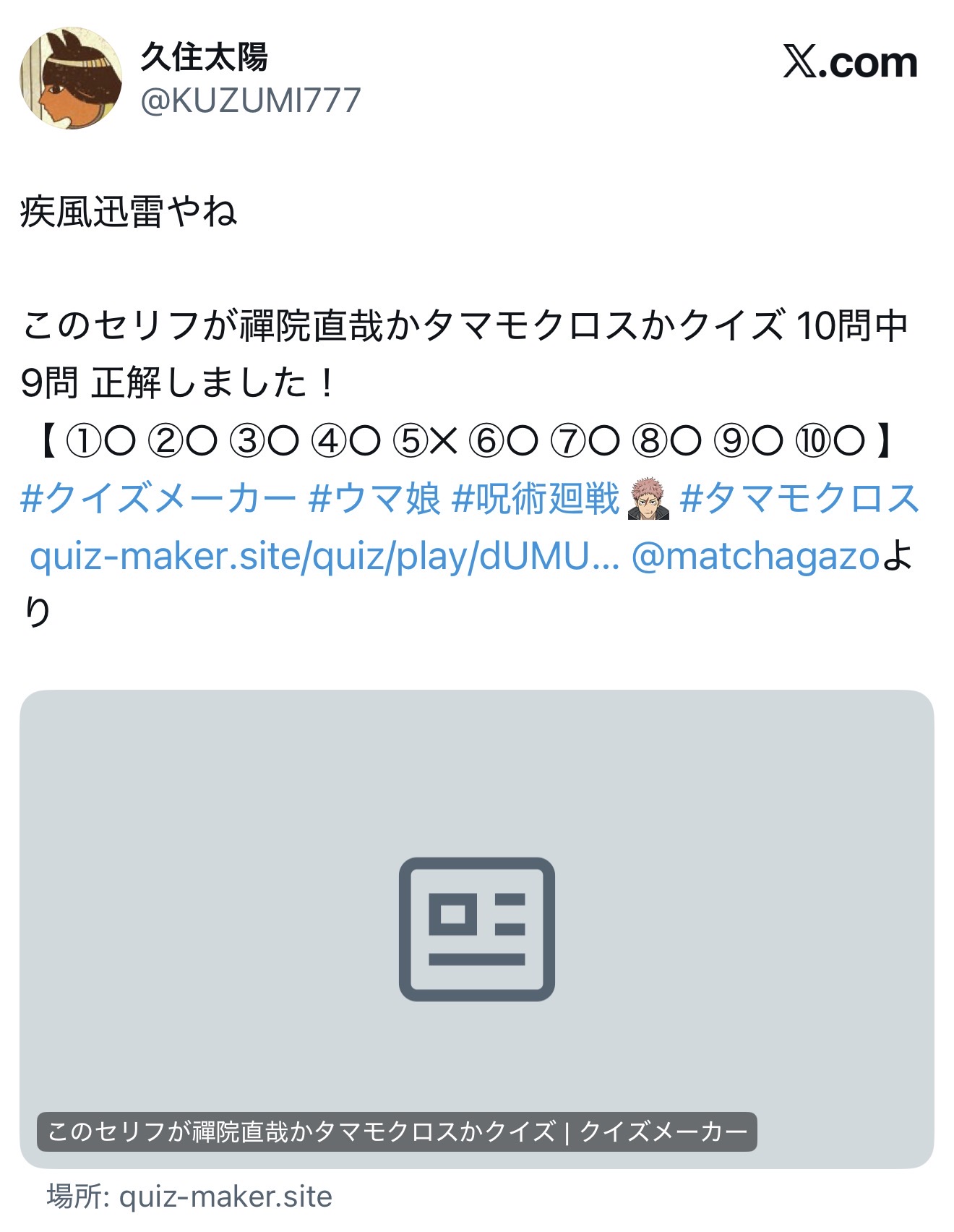Open hashtag #ウマ娘
Image resolution: width=954 pixels, height=1232 pixels.
click(374, 499)
